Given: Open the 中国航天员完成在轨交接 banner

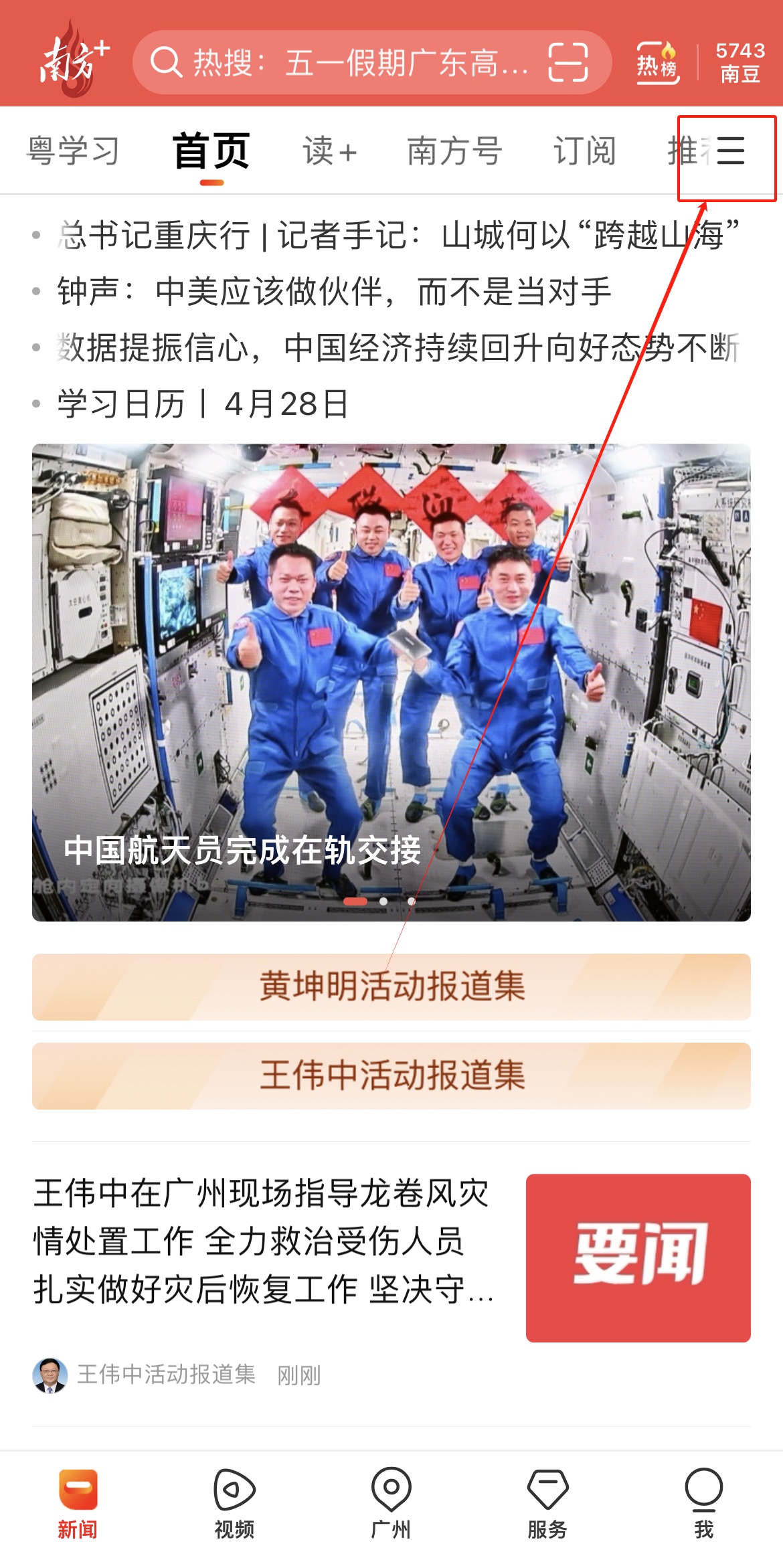Looking at the screenshot, I should pos(391,683).
